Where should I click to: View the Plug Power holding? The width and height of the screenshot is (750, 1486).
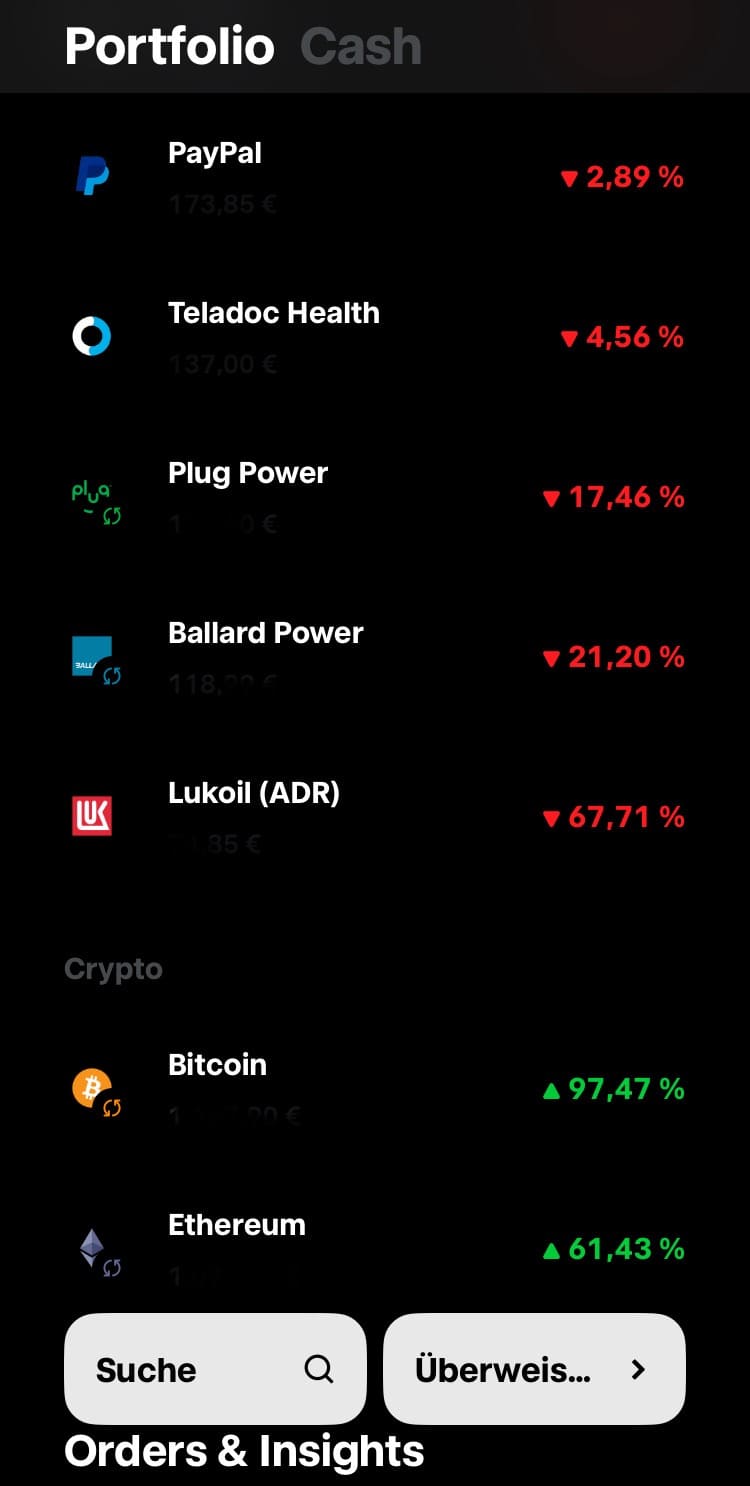coord(375,497)
